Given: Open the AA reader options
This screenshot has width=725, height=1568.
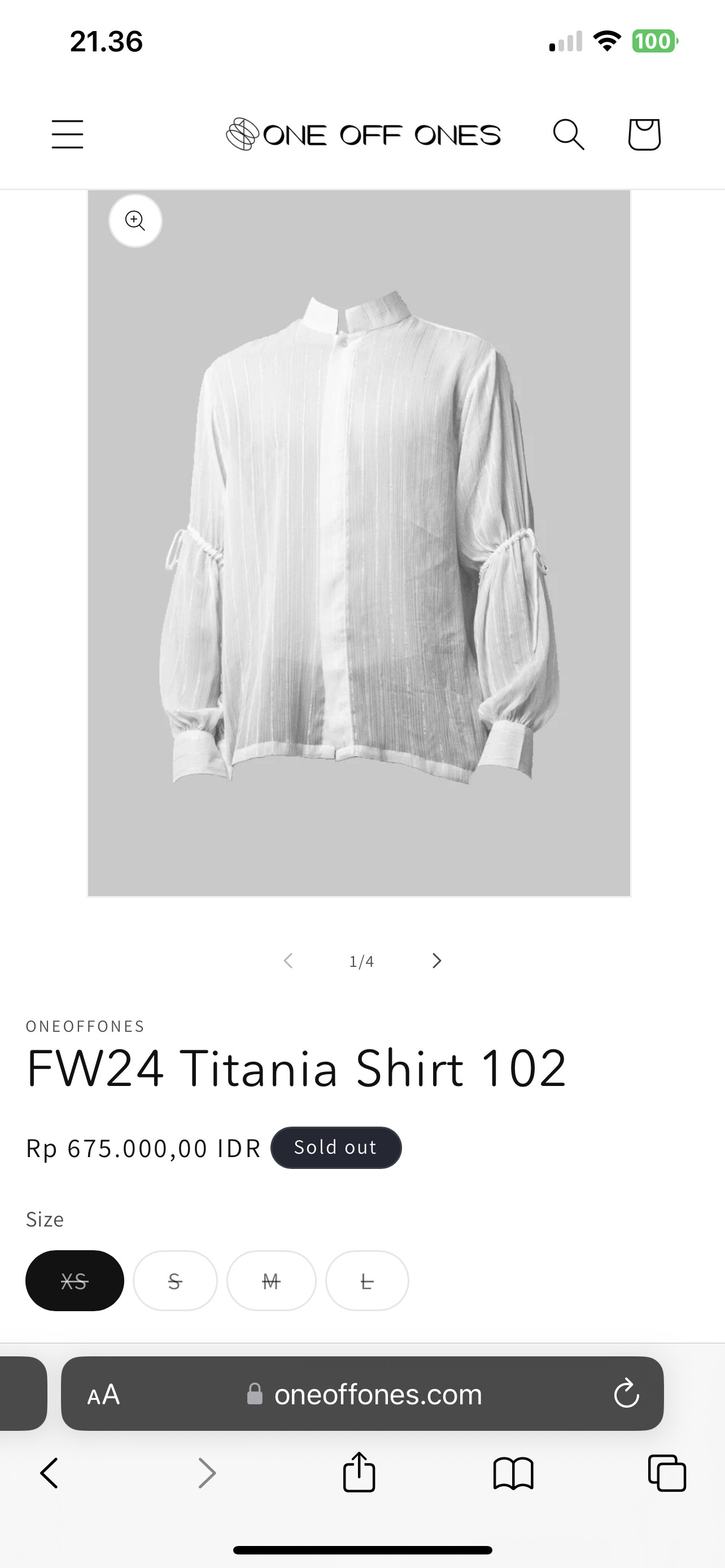Looking at the screenshot, I should [103, 1395].
